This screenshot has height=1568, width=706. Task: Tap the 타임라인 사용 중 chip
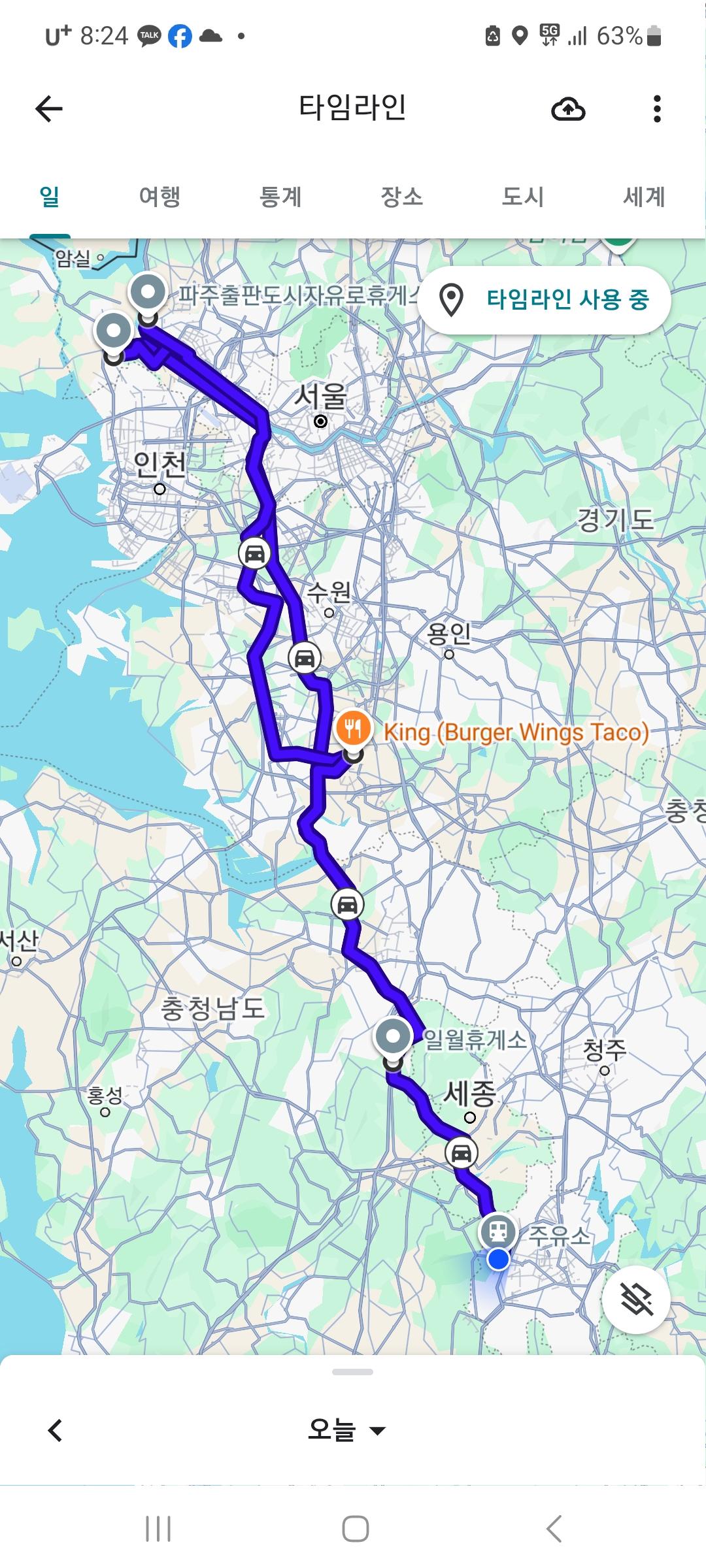pyautogui.click(x=544, y=300)
